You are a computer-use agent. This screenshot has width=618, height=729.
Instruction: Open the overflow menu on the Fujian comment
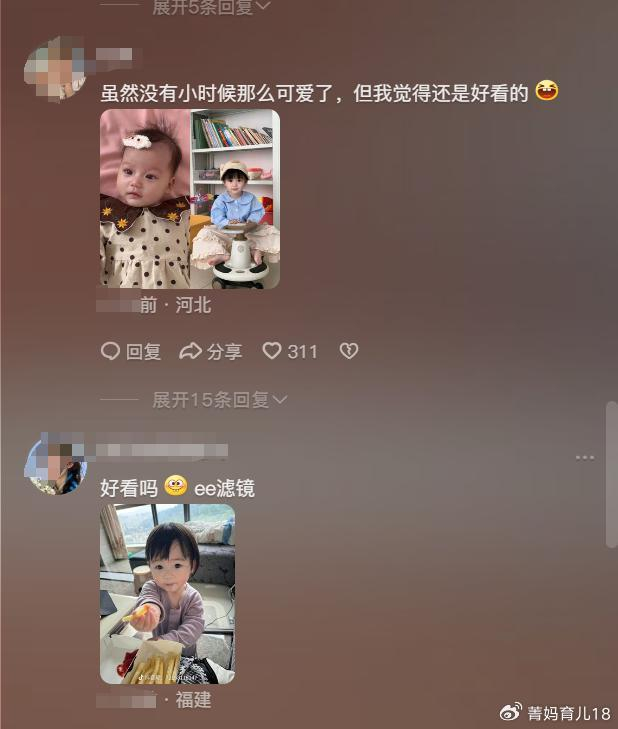(585, 457)
